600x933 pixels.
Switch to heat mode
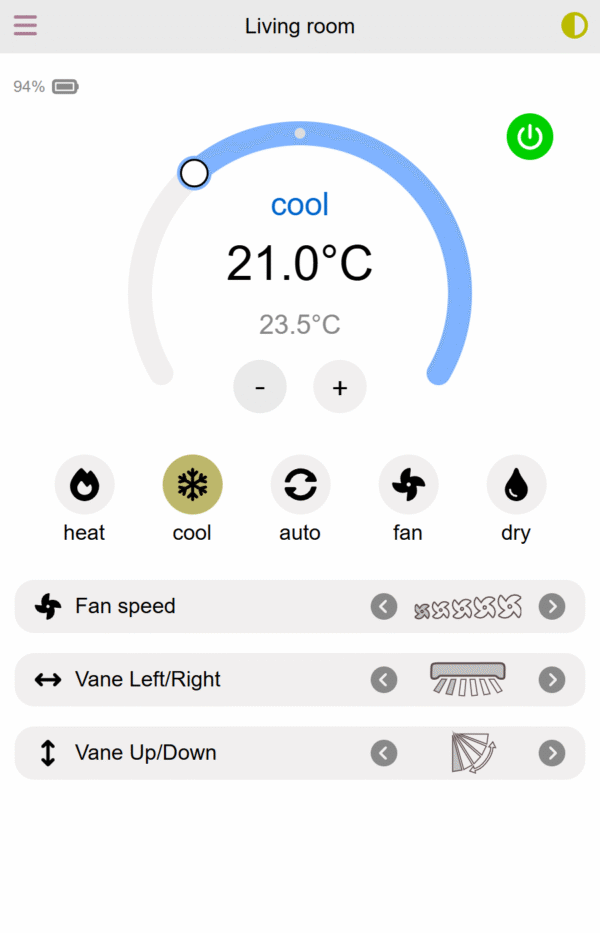(x=85, y=485)
